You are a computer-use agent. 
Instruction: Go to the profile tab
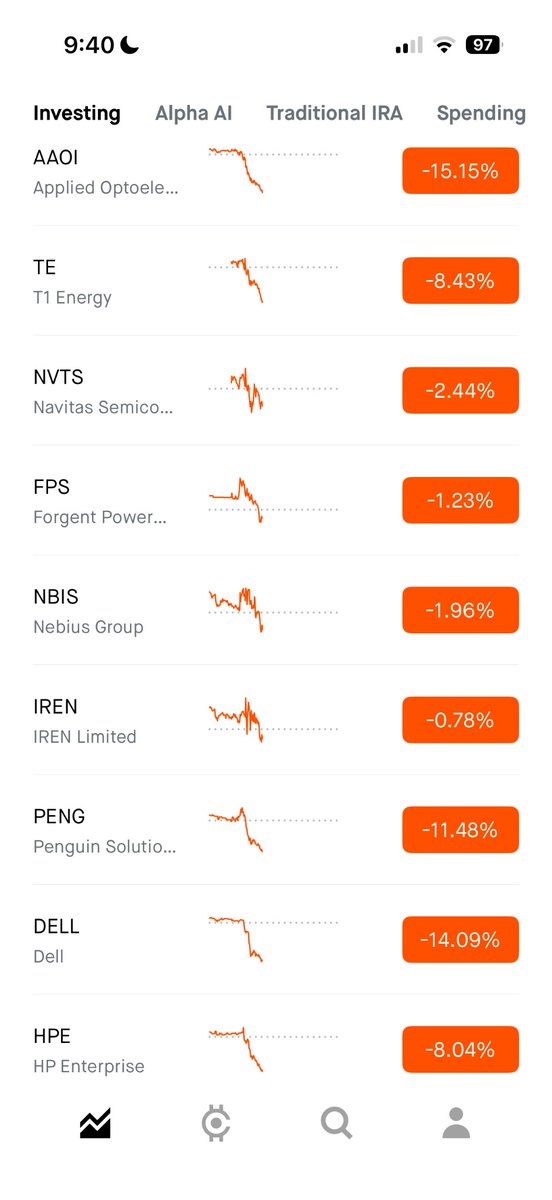456,1123
